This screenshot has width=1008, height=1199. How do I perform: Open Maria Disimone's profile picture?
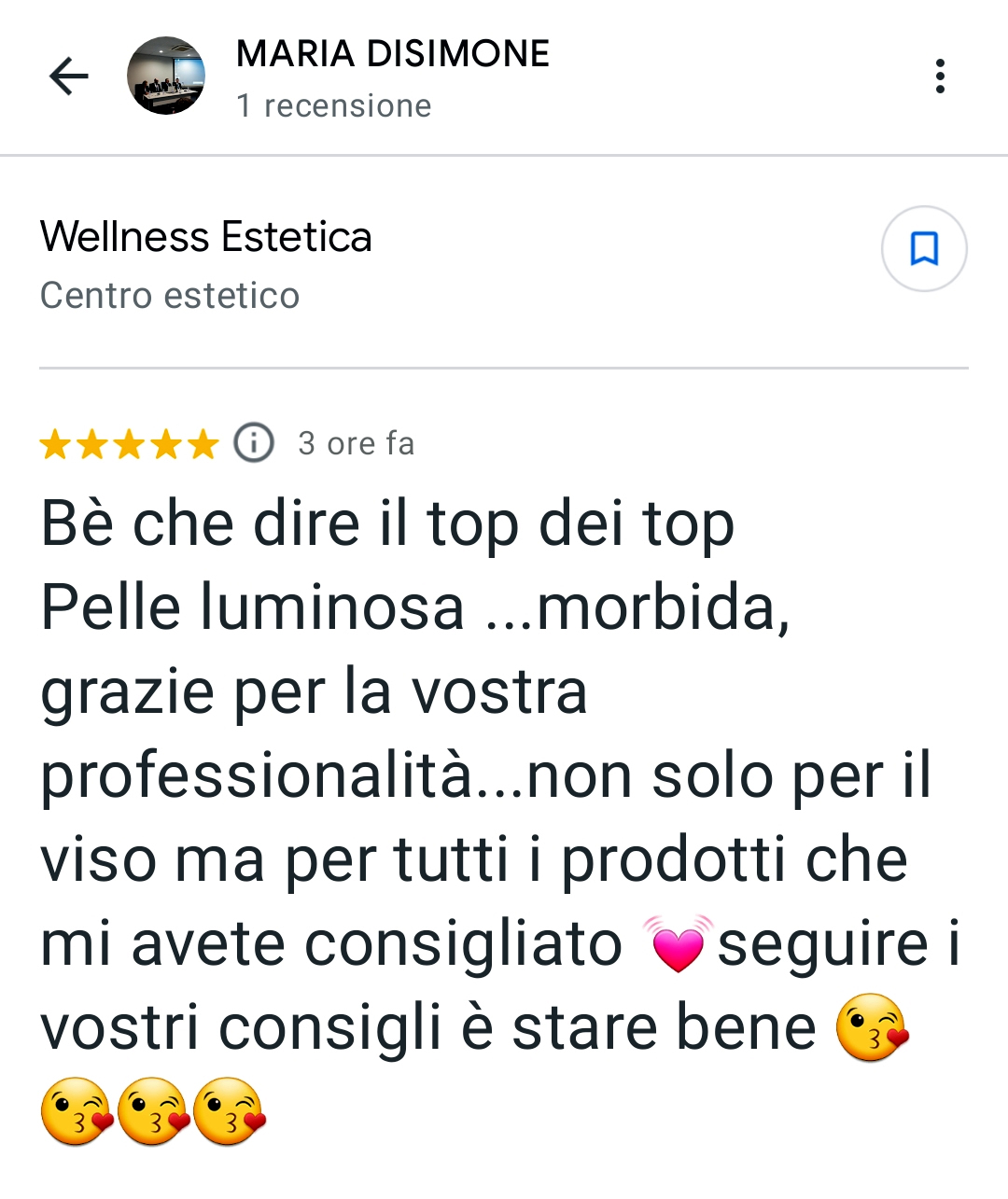point(166,77)
